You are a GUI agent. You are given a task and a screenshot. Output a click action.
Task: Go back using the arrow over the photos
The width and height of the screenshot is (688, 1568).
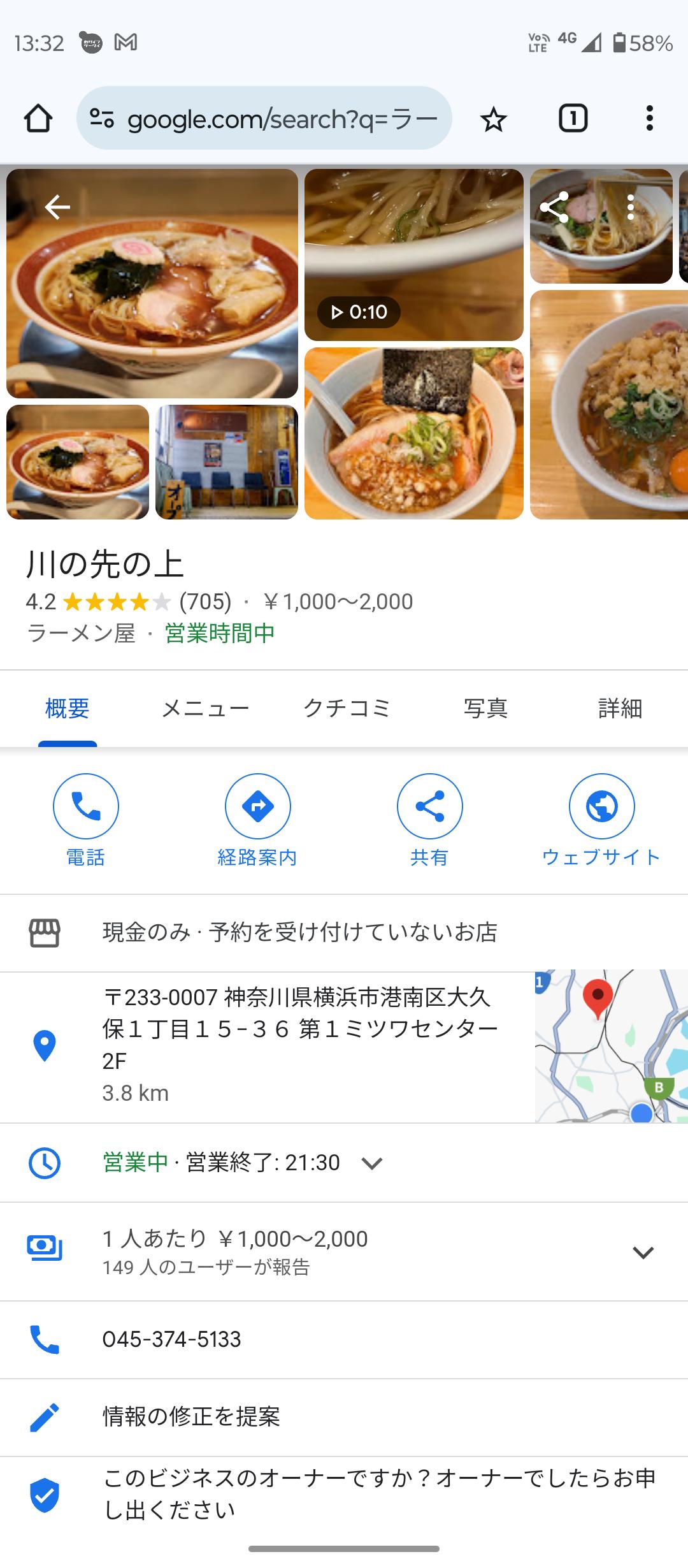click(57, 207)
